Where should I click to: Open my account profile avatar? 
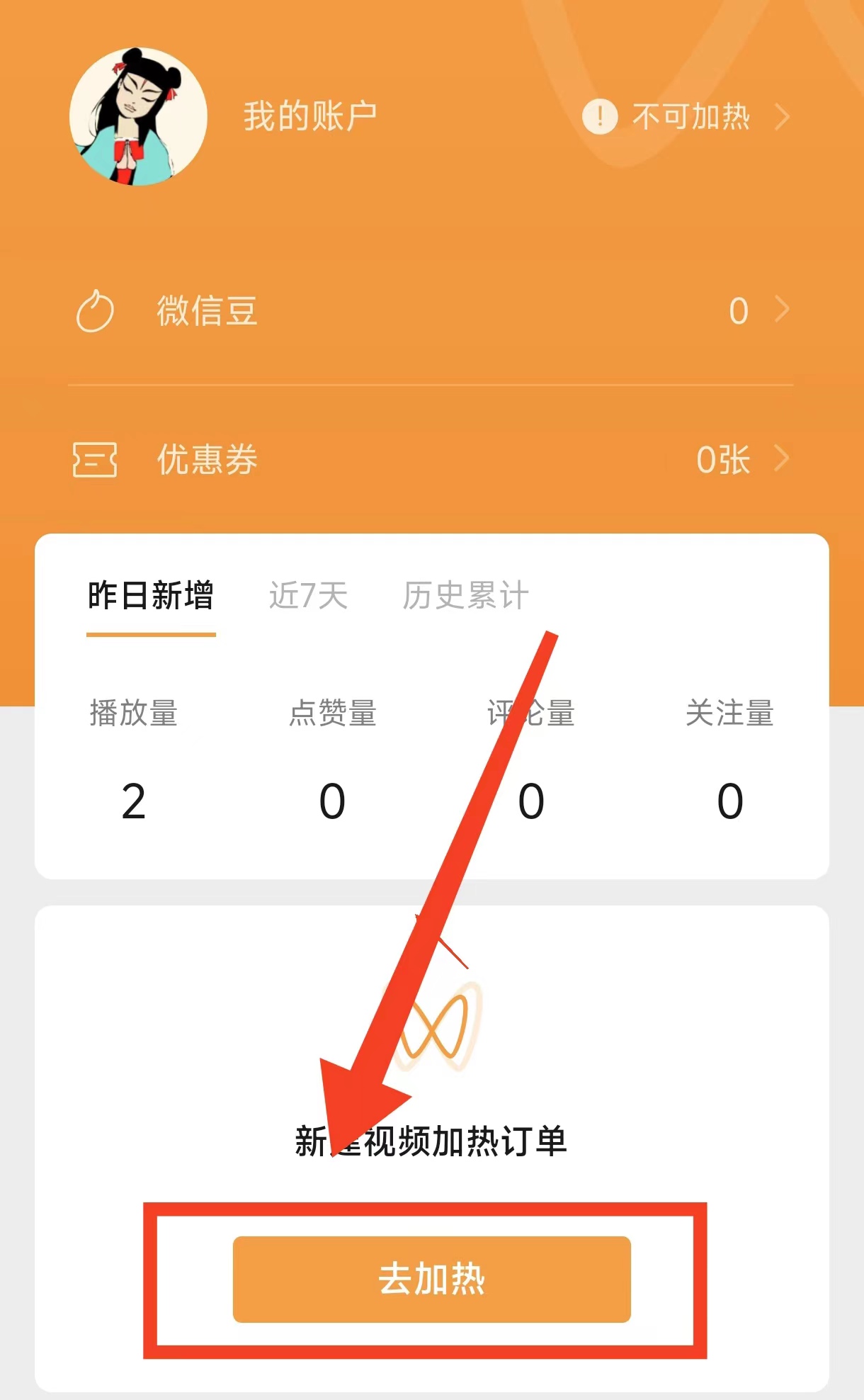[x=138, y=117]
